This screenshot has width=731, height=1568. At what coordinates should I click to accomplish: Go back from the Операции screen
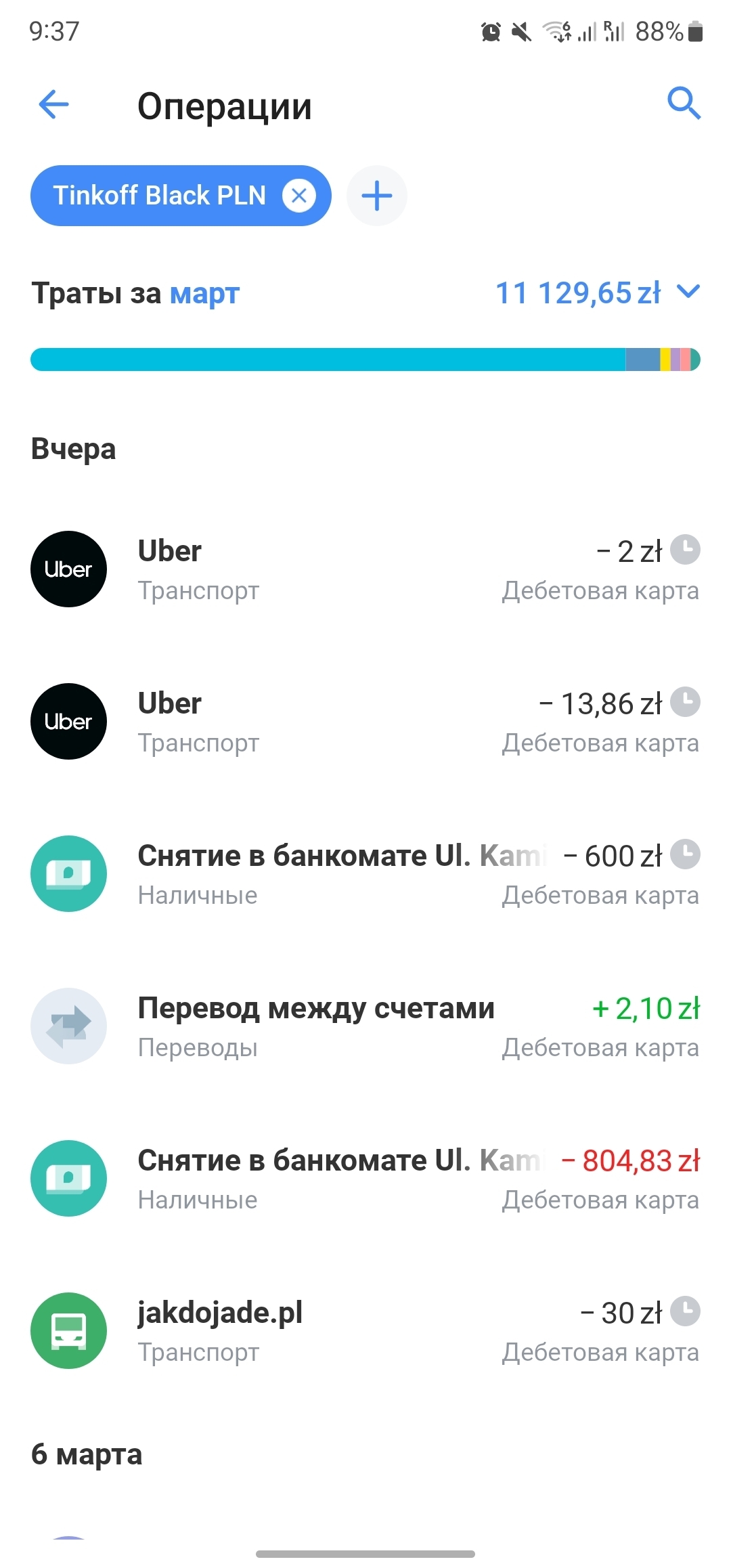[54, 105]
